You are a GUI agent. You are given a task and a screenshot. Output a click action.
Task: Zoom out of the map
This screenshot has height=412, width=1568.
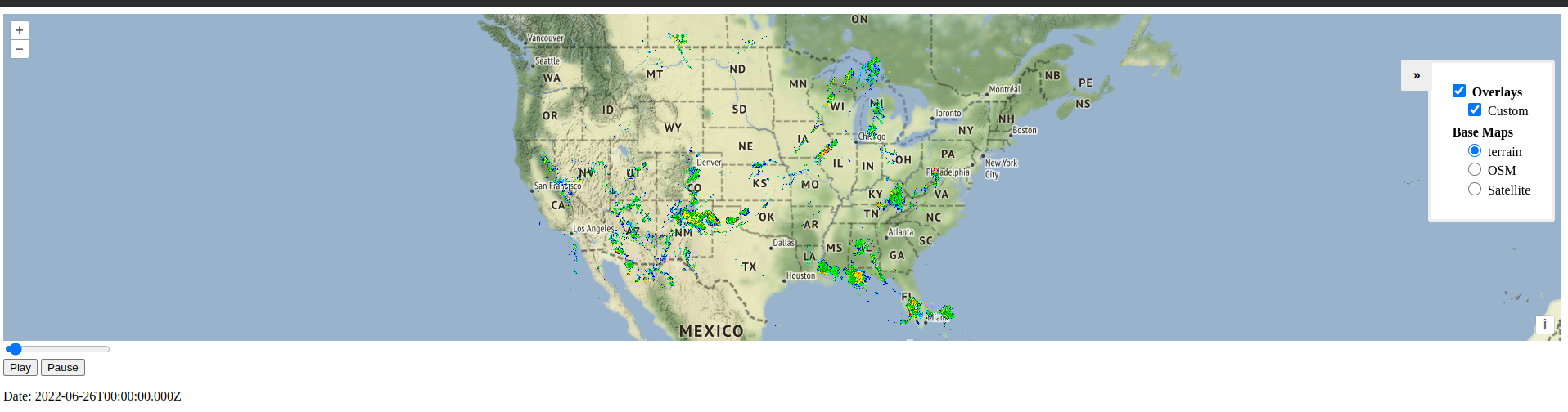(x=20, y=49)
